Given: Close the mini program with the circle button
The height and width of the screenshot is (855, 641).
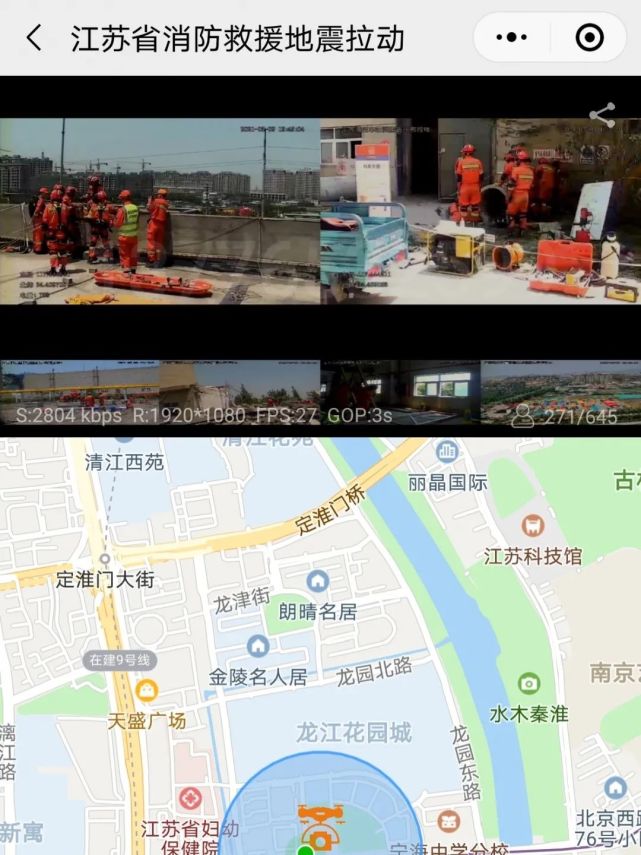Looking at the screenshot, I should 590,38.
